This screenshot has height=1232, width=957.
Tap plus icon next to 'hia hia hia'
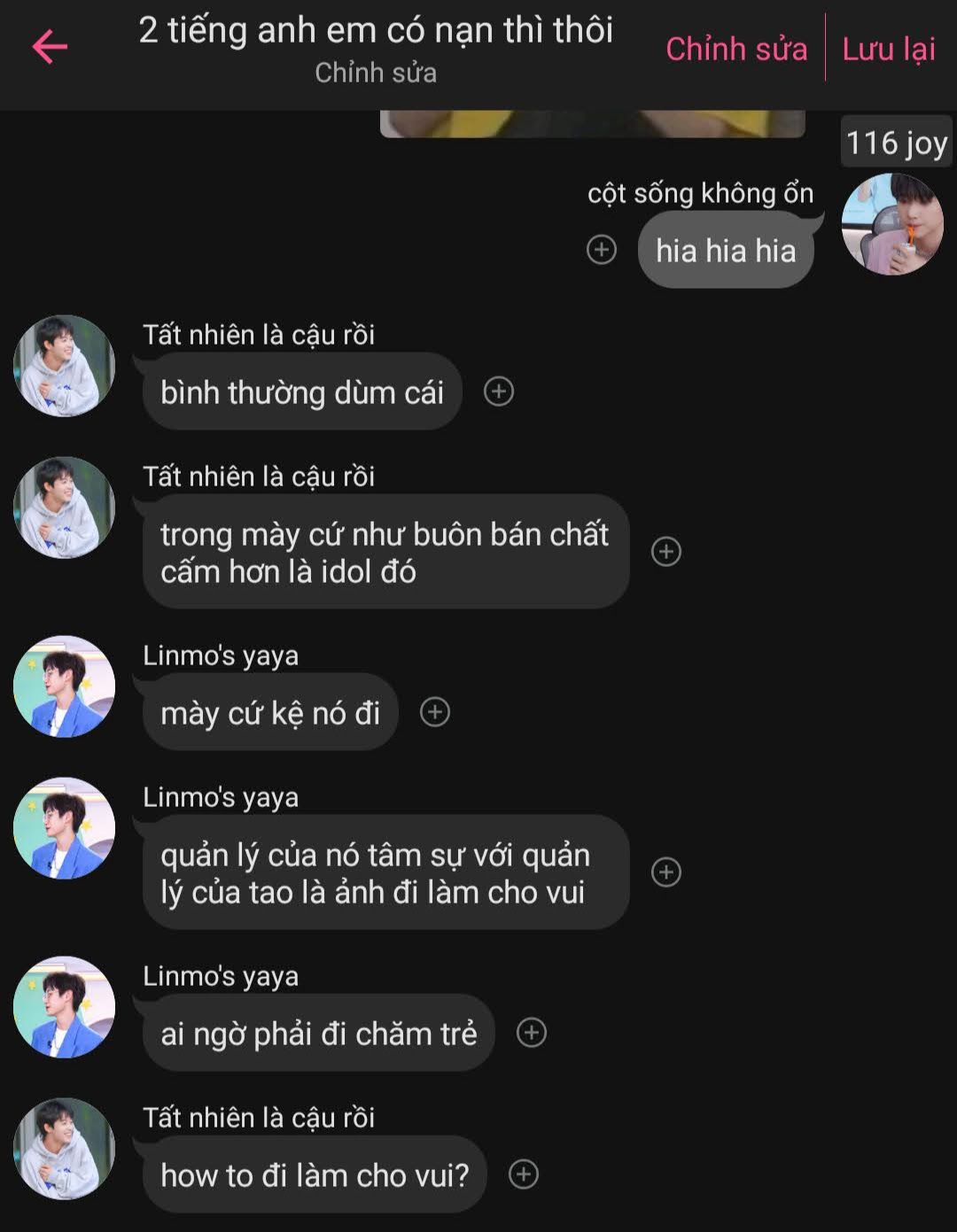click(602, 250)
